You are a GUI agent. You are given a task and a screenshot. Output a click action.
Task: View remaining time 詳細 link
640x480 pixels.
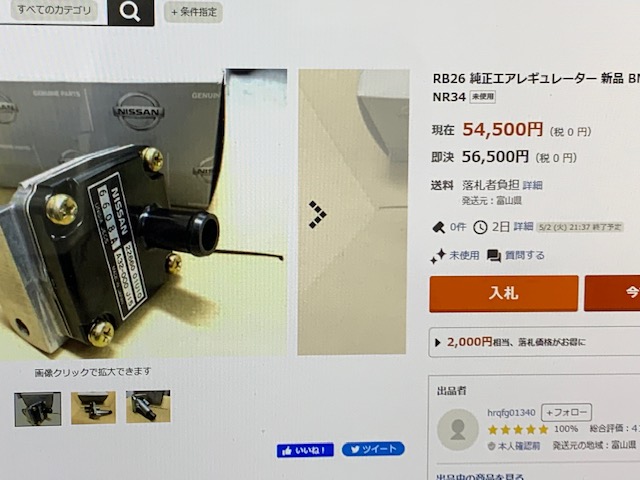[523, 227]
